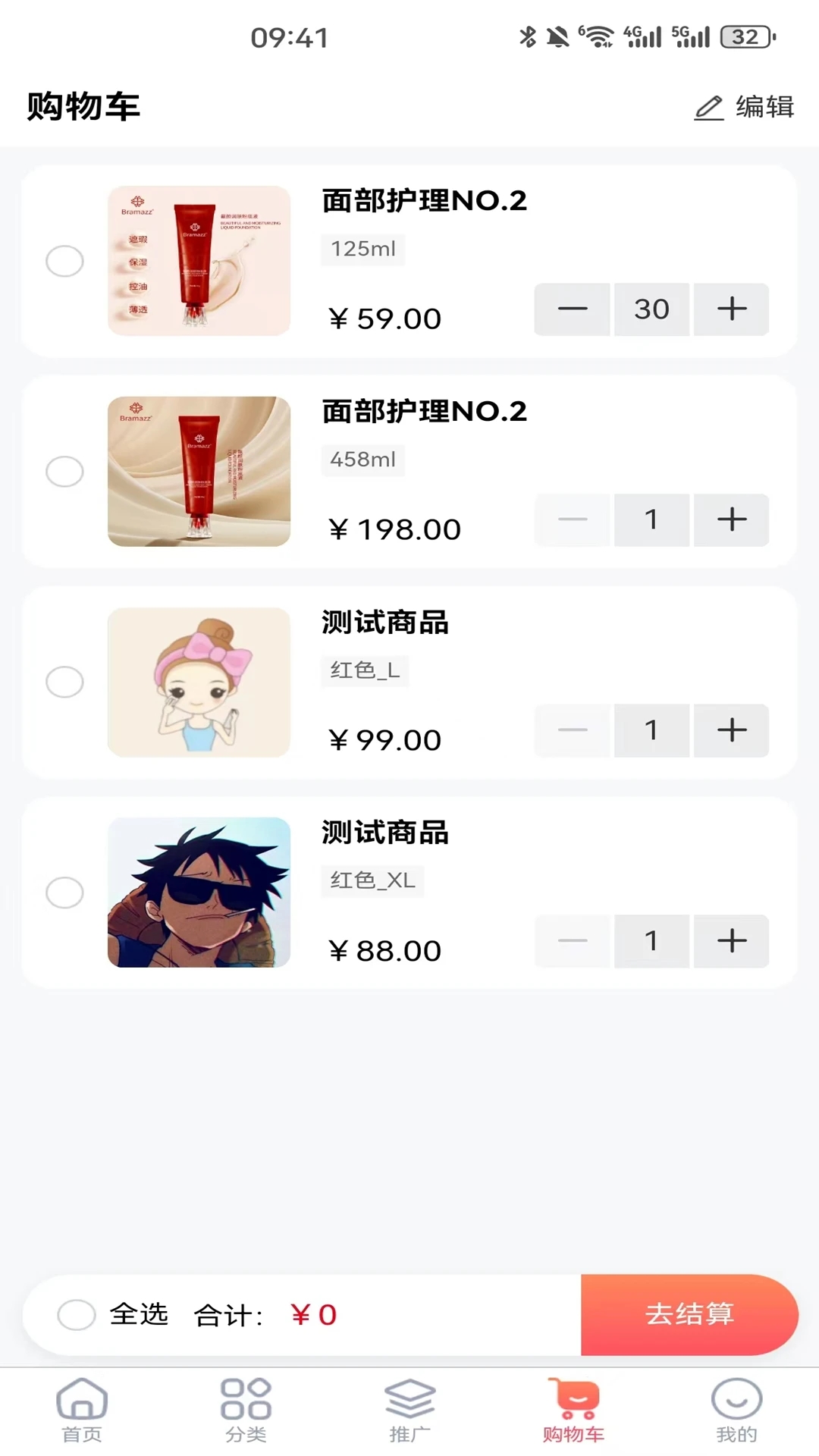Edit the quantity field showing 30
This screenshot has height=1456, width=819.
coord(651,309)
